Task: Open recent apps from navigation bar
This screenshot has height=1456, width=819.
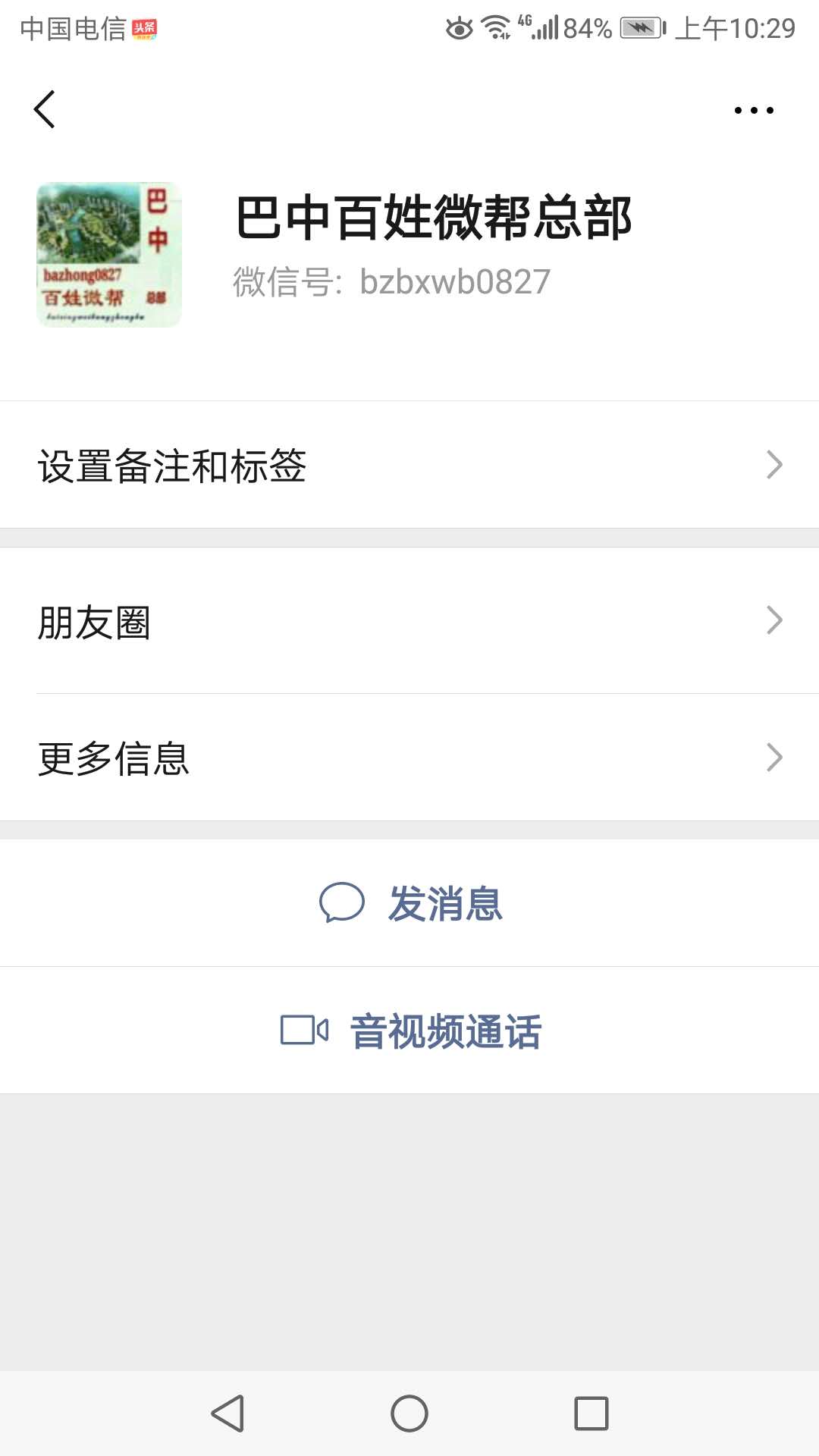Action: click(x=591, y=1414)
